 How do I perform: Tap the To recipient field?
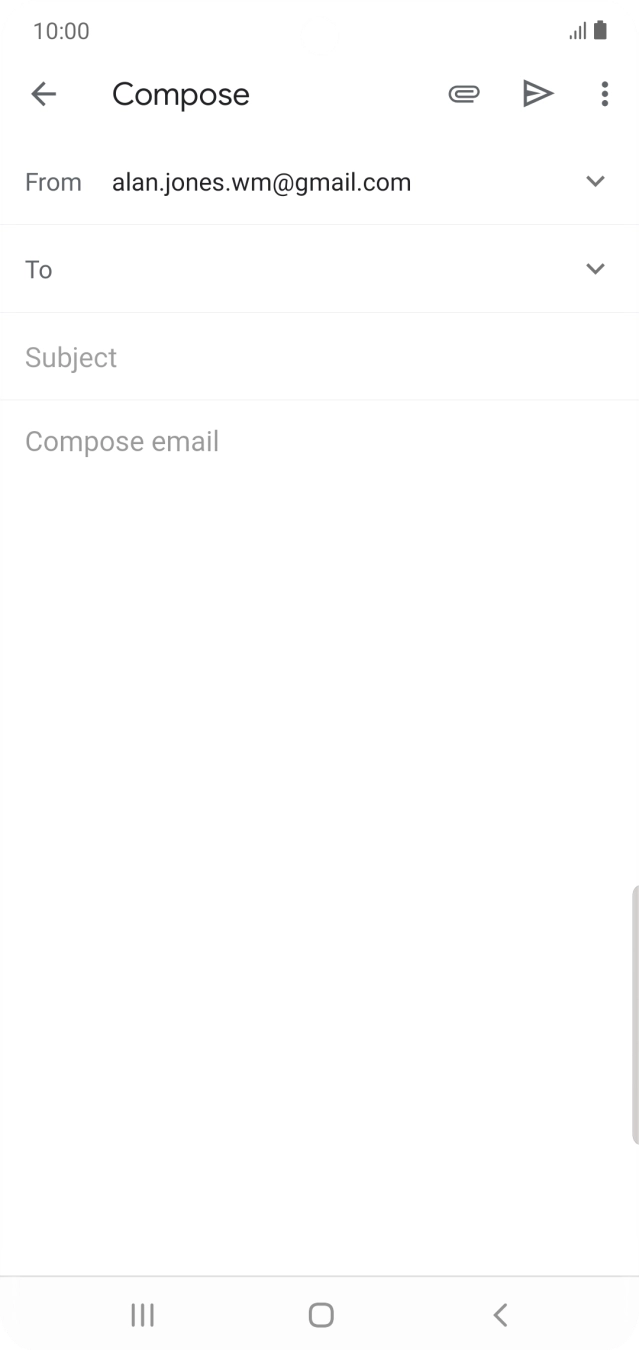pos(300,269)
